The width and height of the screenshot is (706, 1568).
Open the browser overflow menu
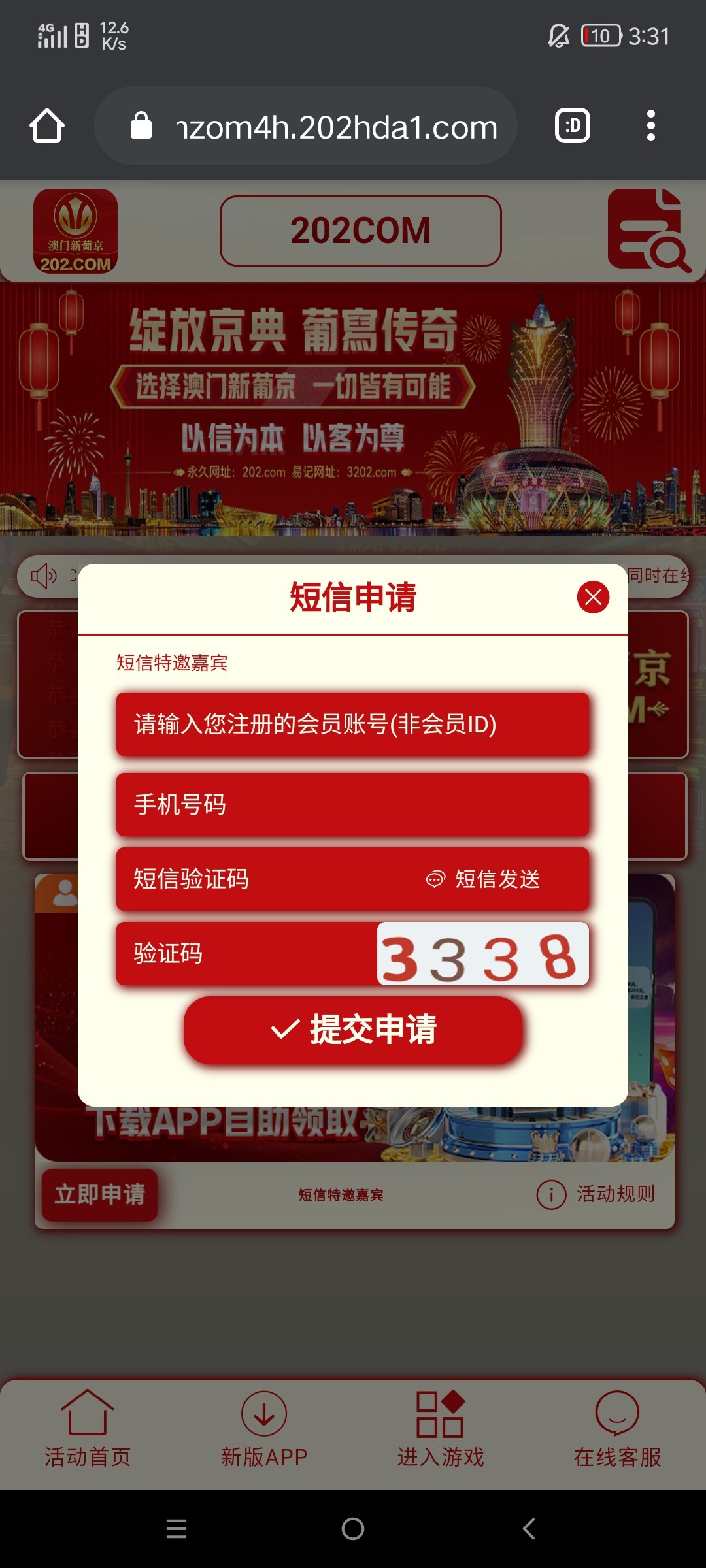click(650, 125)
